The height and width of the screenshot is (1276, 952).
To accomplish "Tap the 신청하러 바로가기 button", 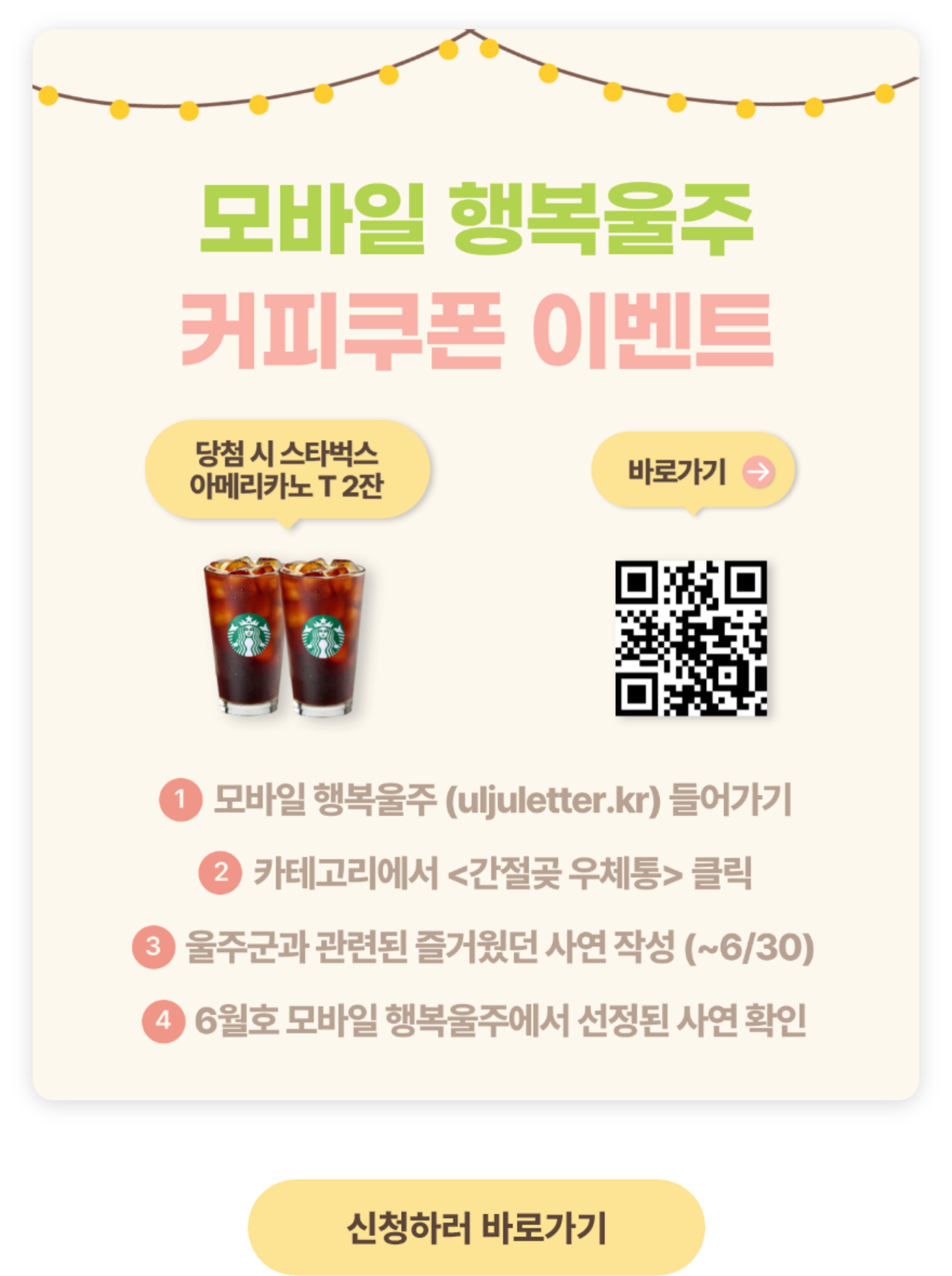I will [476, 1227].
